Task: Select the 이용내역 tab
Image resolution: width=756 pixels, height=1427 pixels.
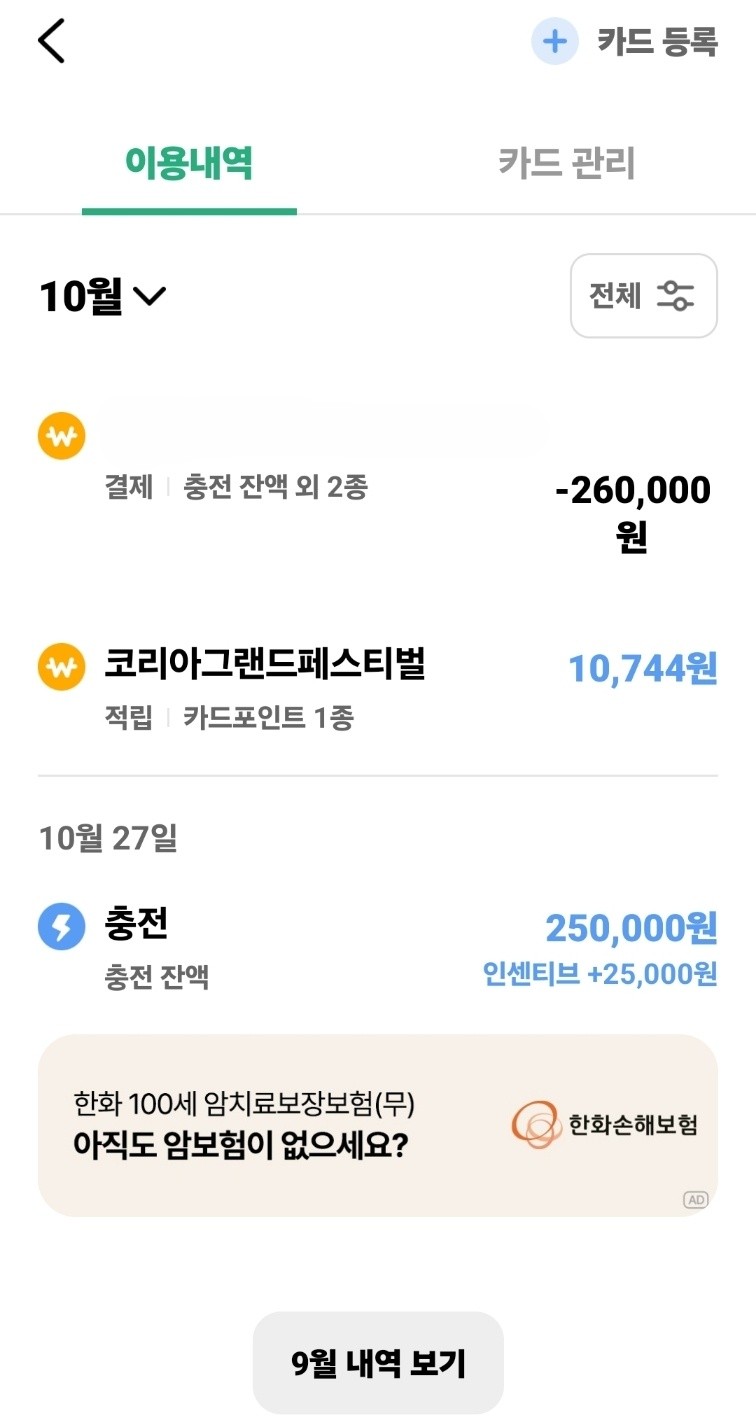Action: (x=189, y=165)
